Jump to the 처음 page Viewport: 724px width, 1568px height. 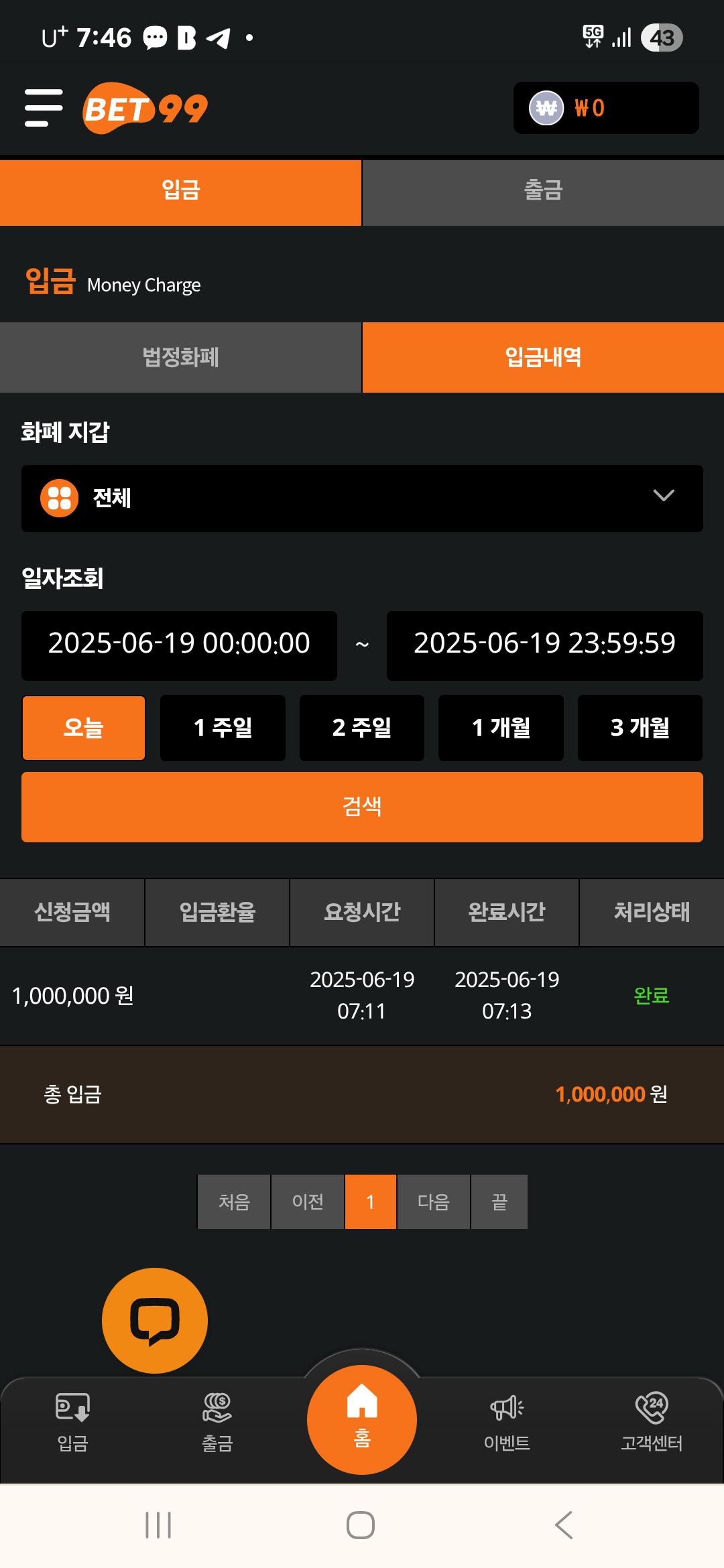[x=234, y=1201]
